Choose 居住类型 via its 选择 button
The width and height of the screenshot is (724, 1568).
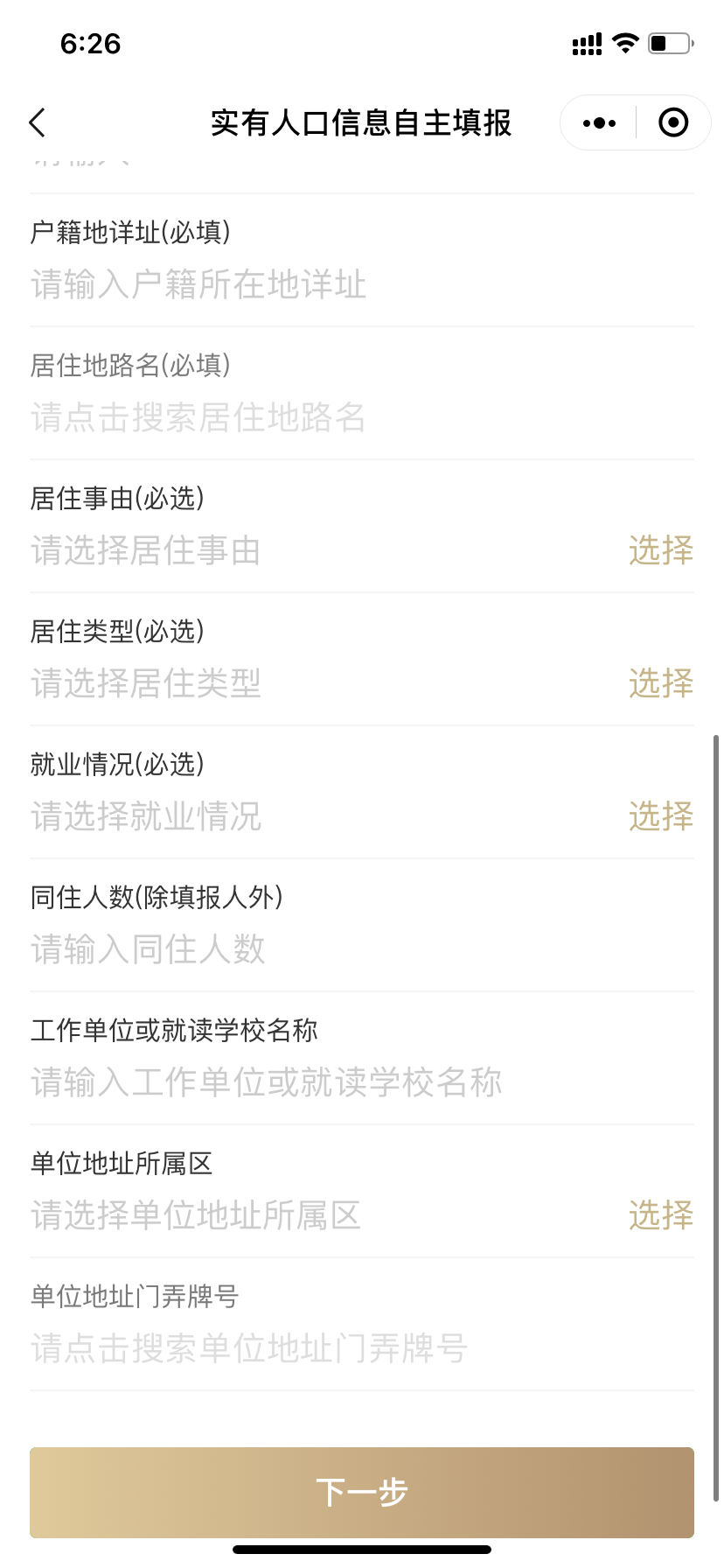click(x=661, y=683)
